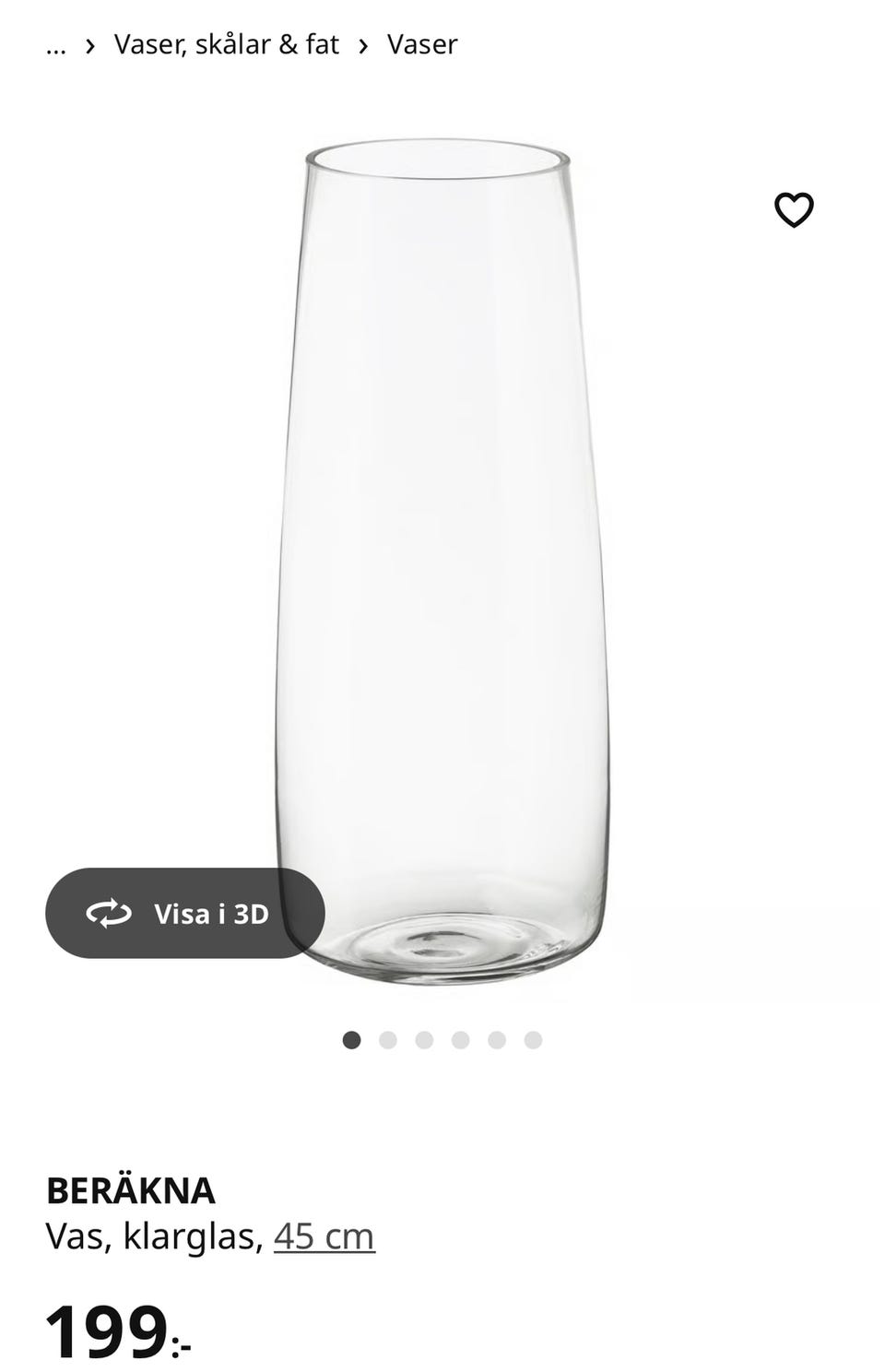Open the Vaser, skålar & fat breadcrumb
Image resolution: width=885 pixels, height=1372 pixels.
point(226,44)
